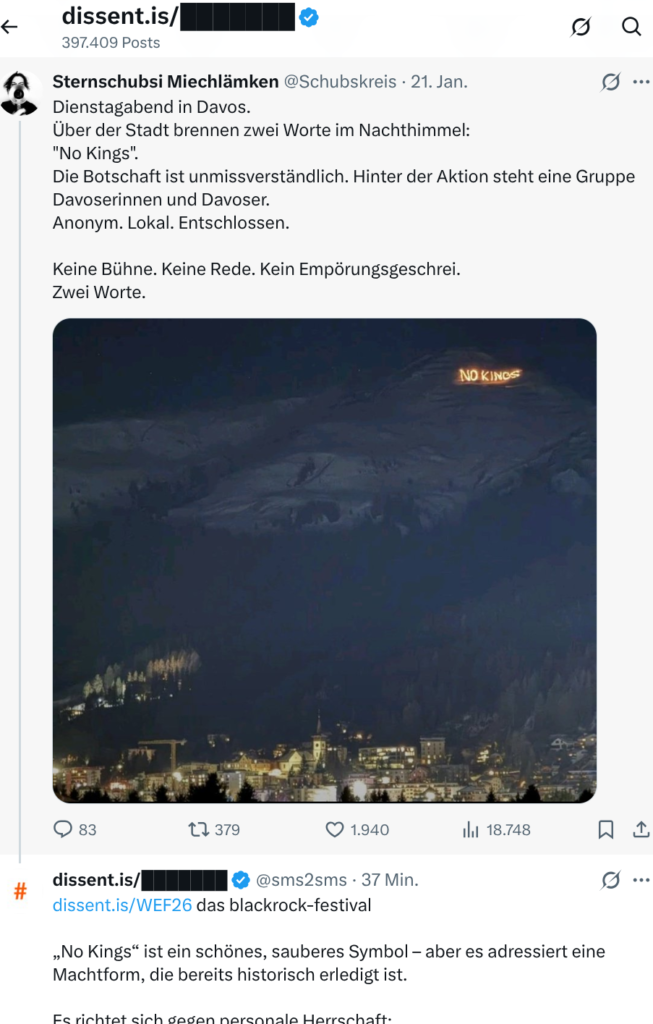Bookmark Sternschubsi's post
The width and height of the screenshot is (653, 1024).
[605, 829]
